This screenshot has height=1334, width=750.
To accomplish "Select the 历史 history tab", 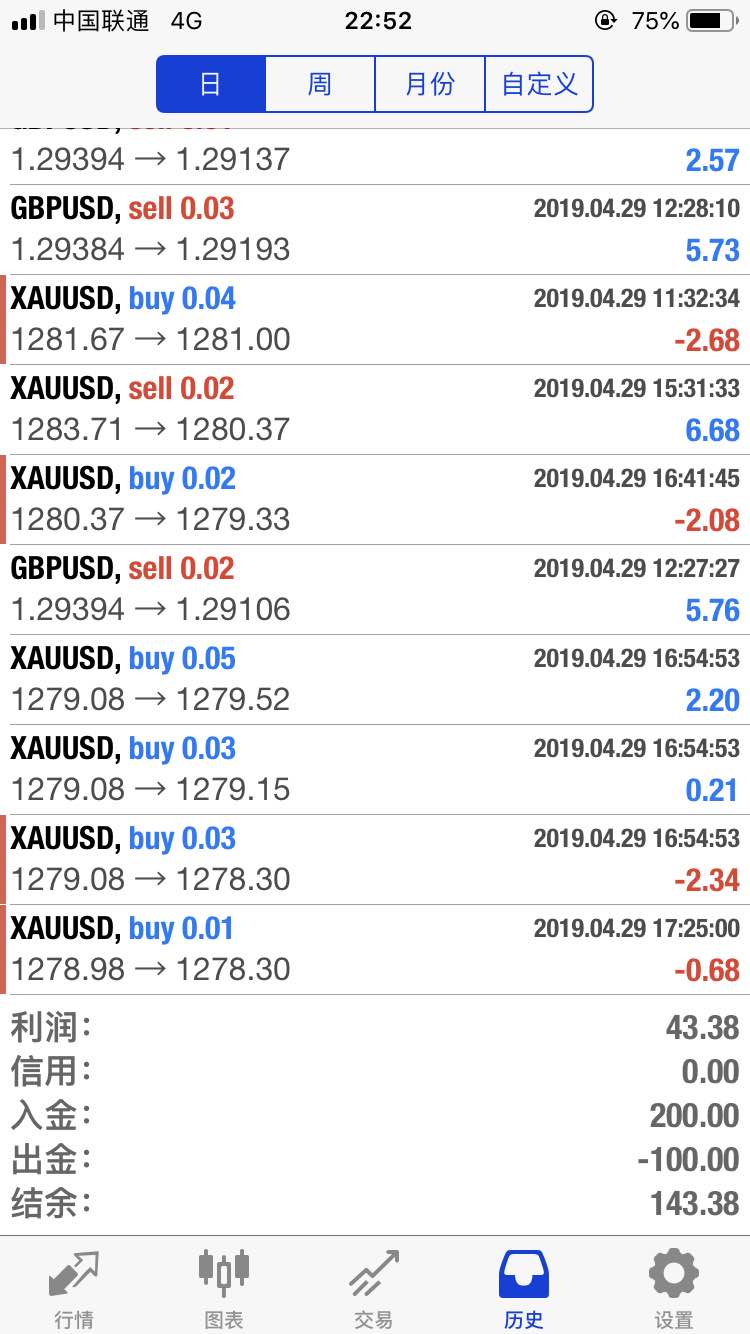I will click(524, 1289).
